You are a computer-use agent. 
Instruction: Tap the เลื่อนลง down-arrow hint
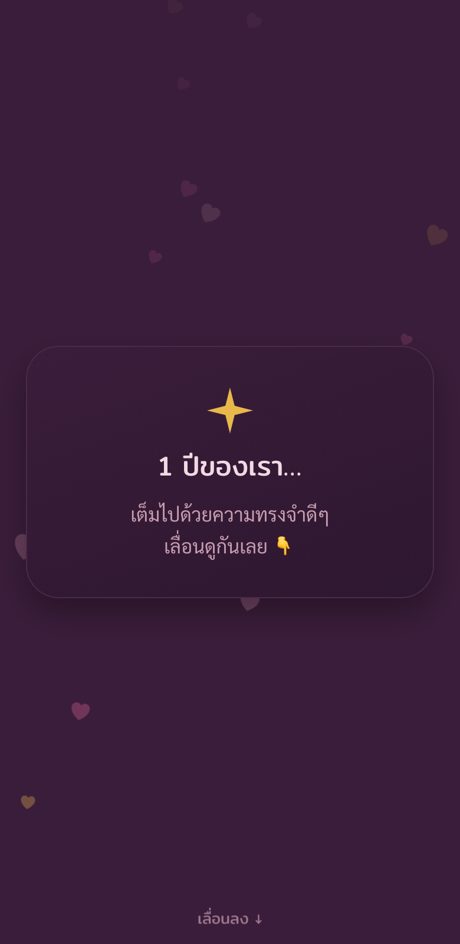point(230,919)
